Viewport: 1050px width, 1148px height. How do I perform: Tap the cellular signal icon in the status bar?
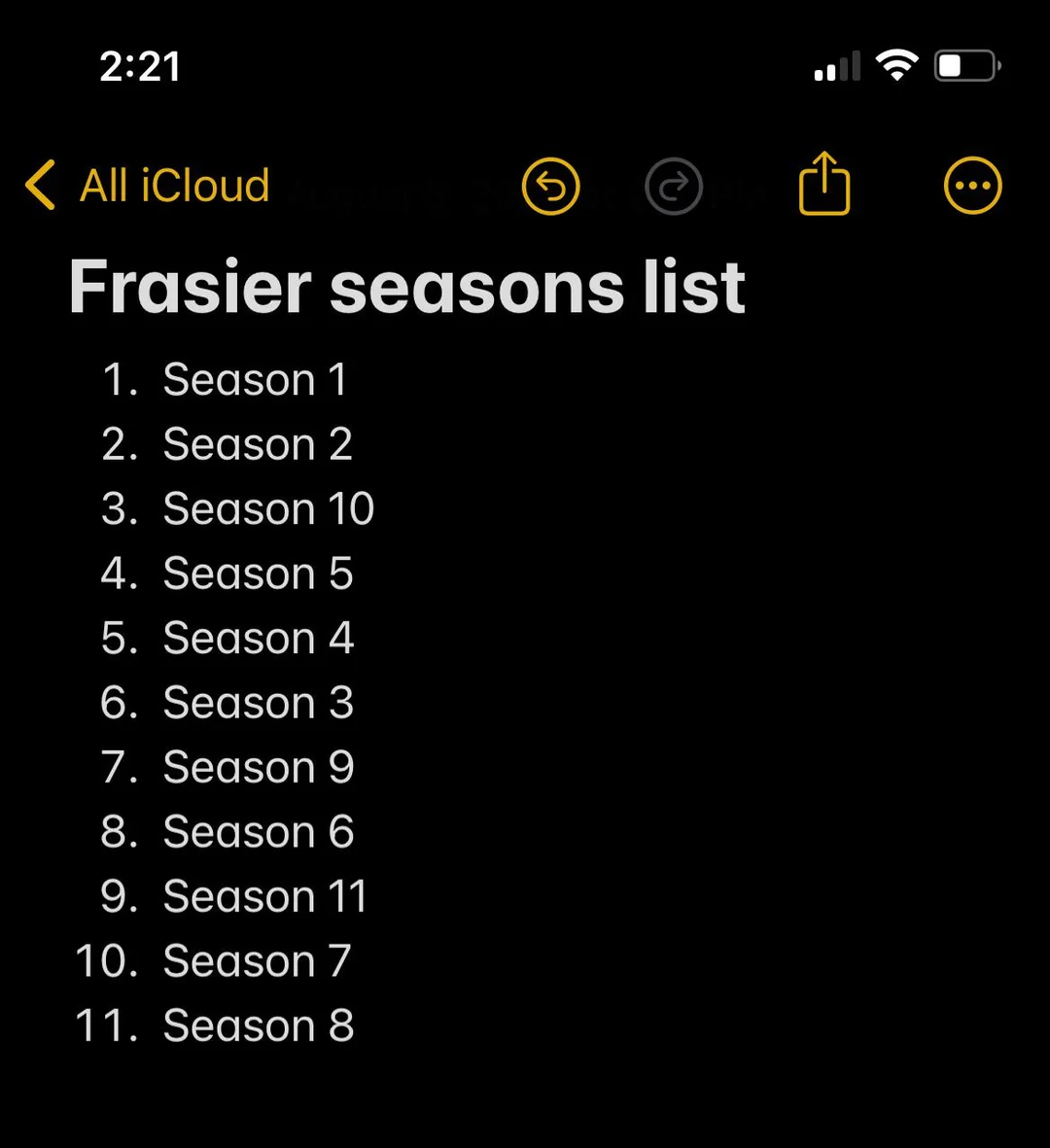(834, 66)
